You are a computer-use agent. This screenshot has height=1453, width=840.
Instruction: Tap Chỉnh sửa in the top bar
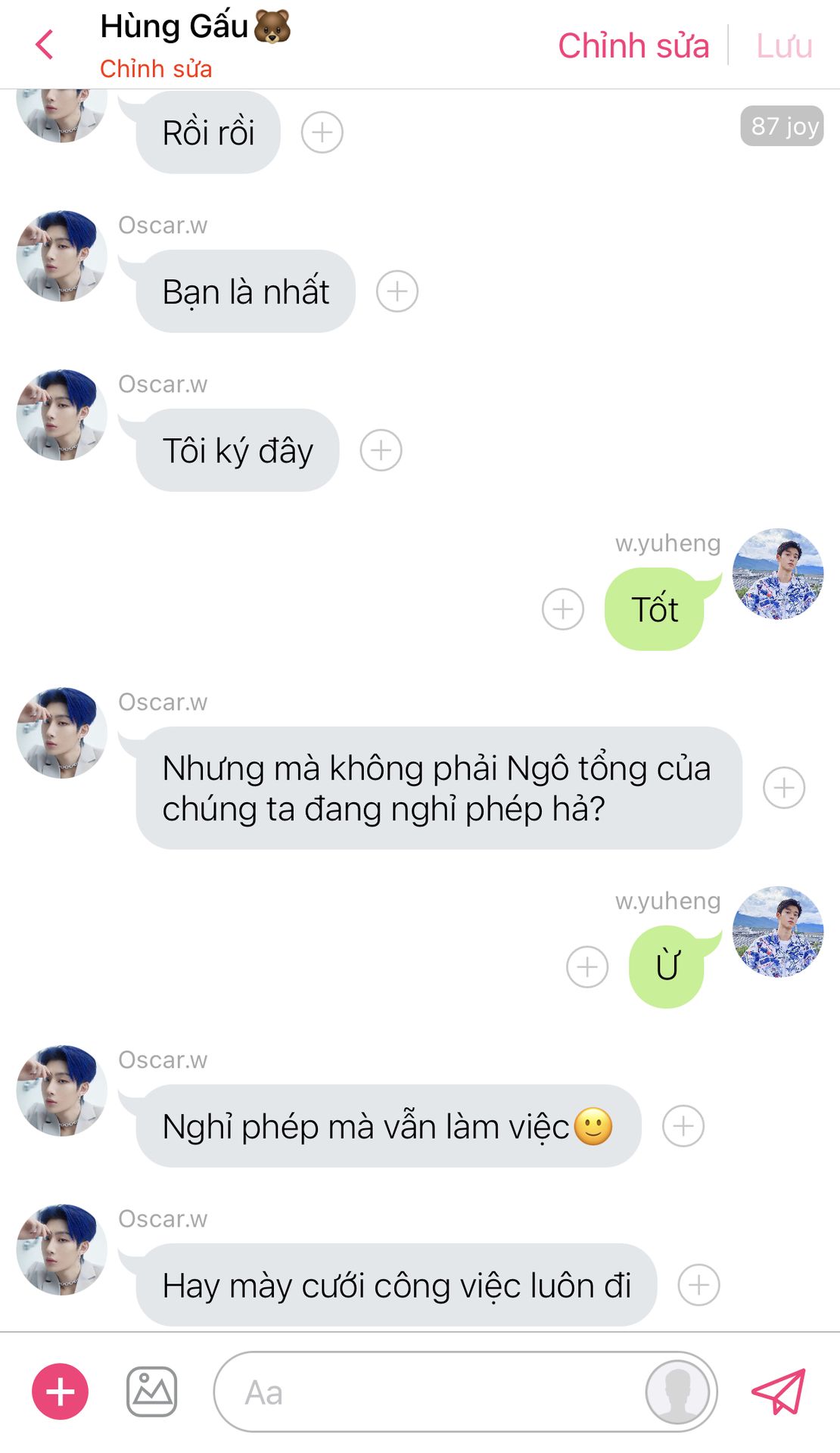coord(633,45)
